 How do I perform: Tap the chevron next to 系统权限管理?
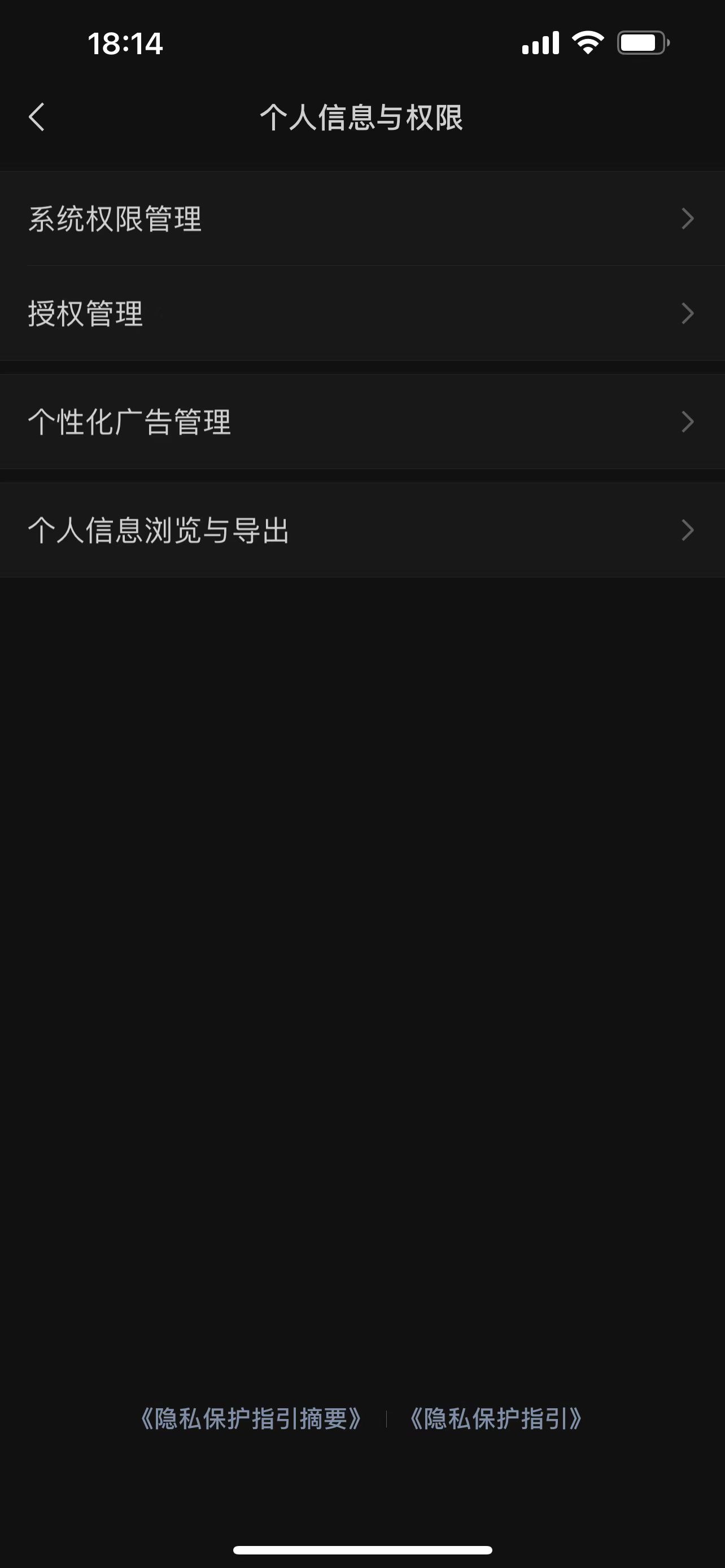coord(687,219)
